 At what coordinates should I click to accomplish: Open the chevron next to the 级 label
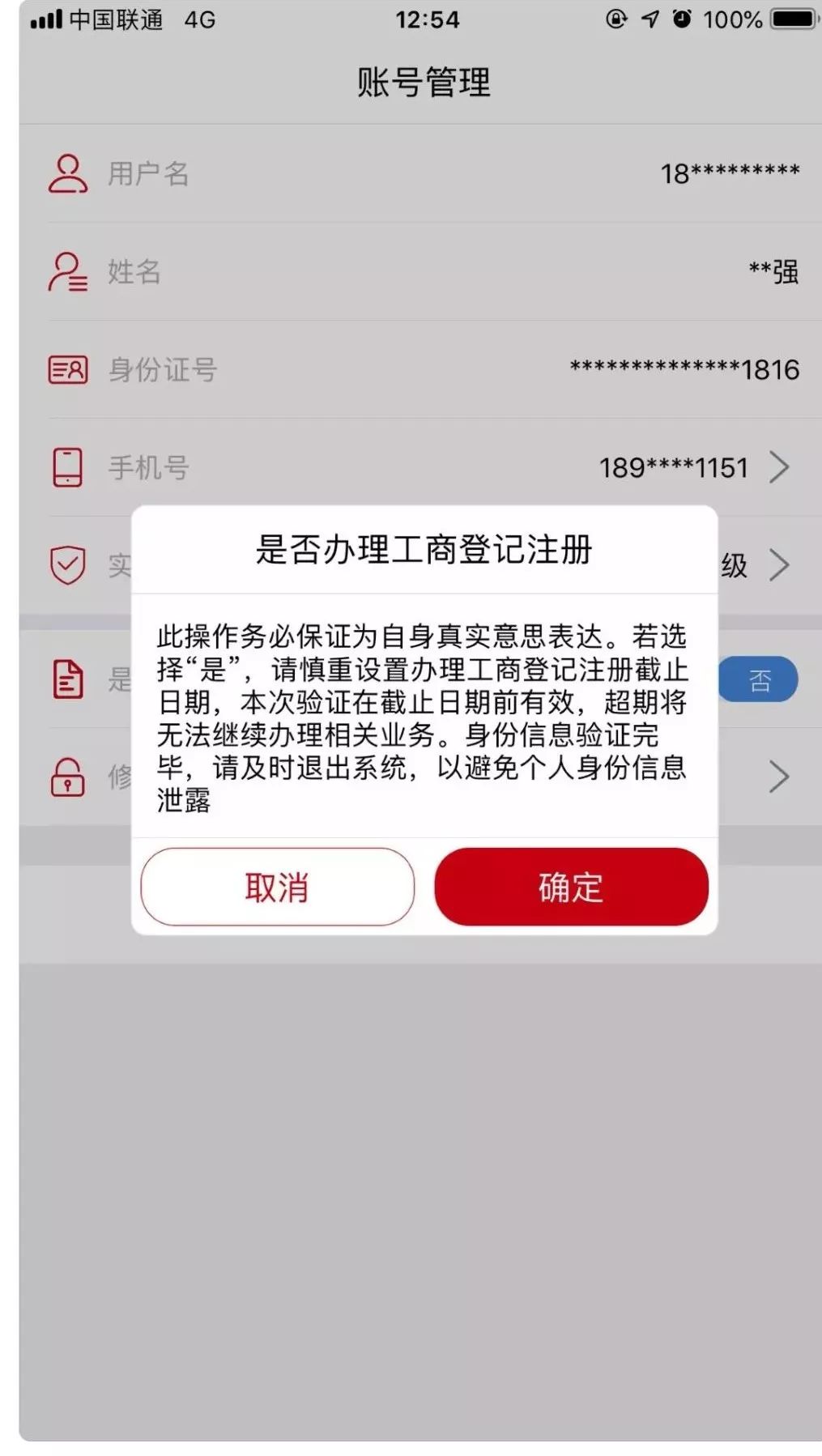coord(780,566)
